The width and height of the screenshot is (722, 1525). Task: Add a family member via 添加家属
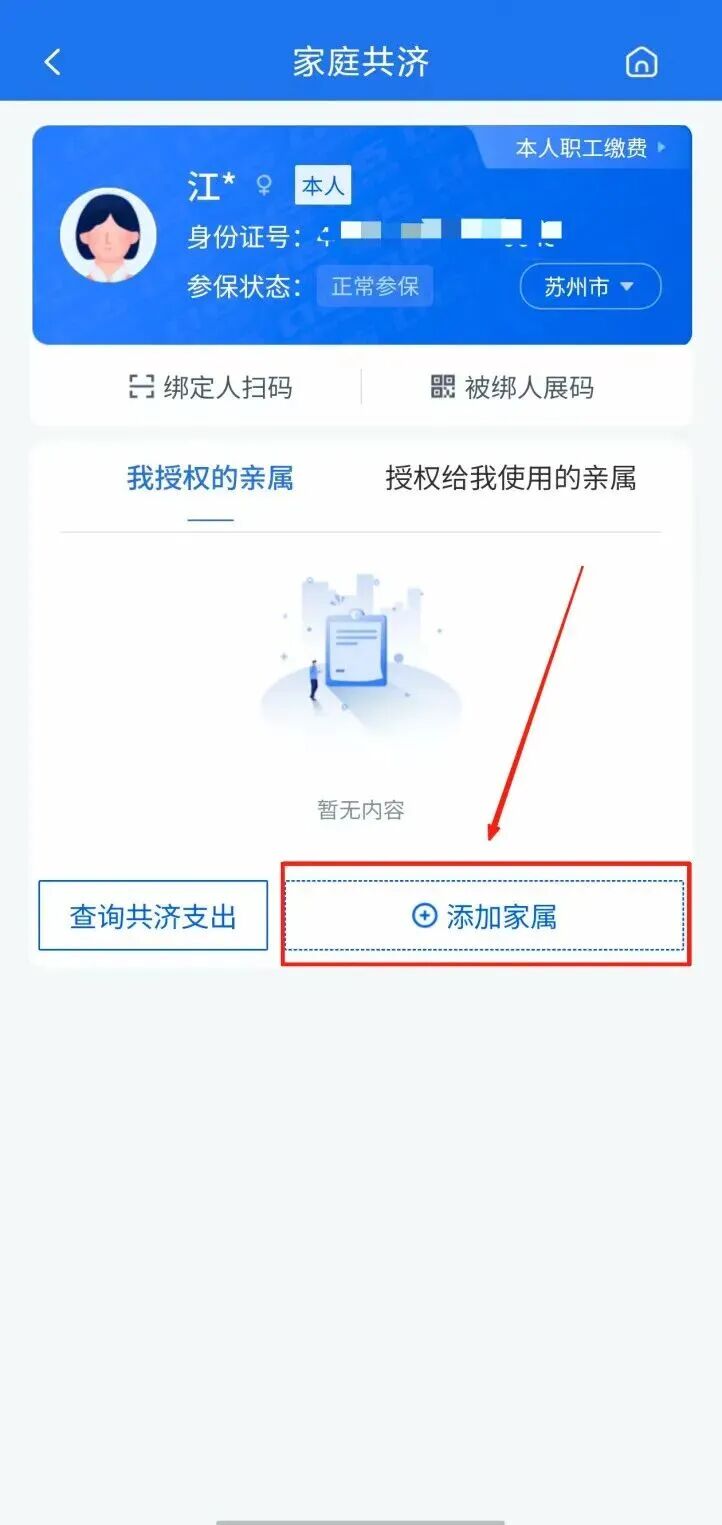click(x=485, y=916)
